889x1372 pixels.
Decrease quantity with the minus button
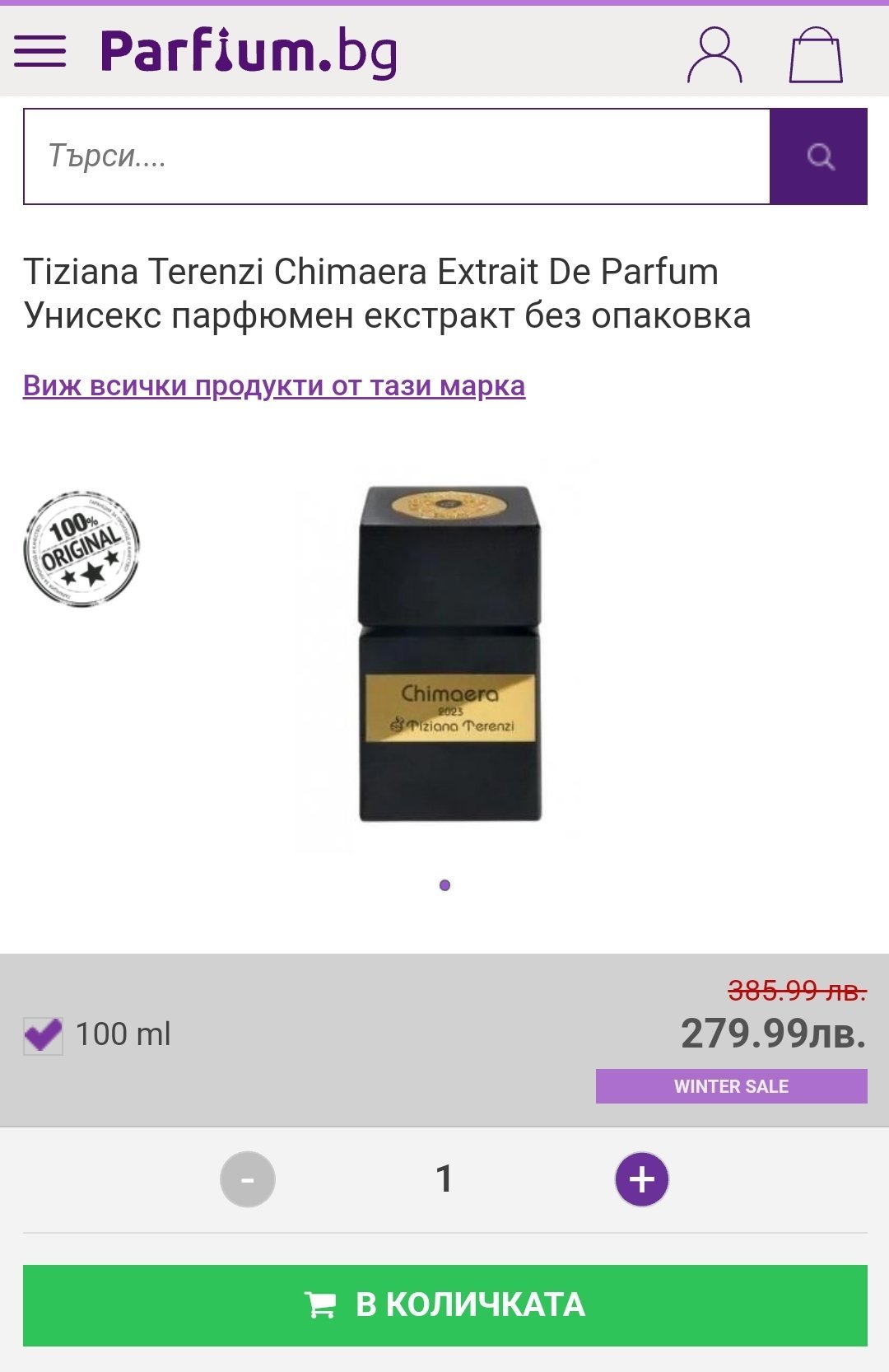247,1179
